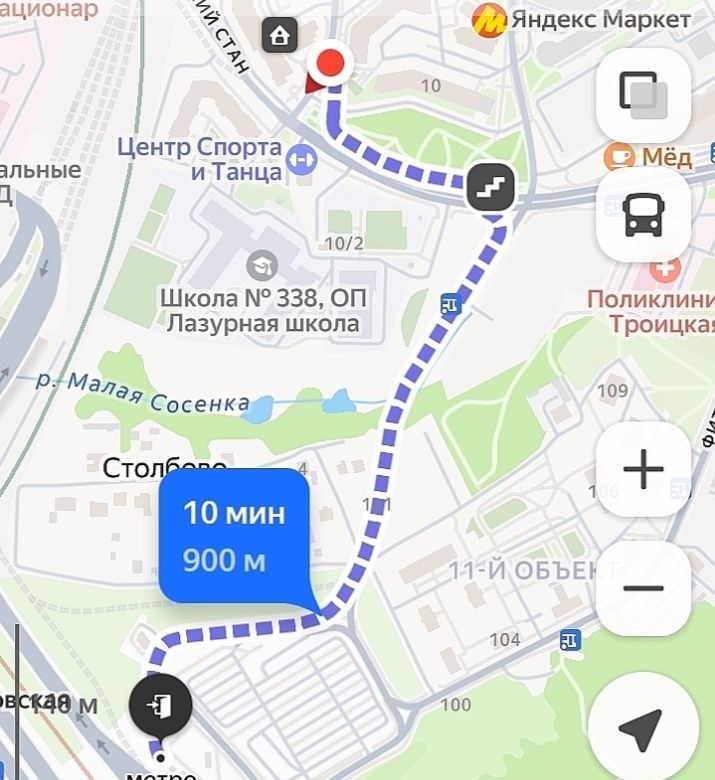Screen dimensions: 715x780
Task: Center map on my location
Action: tap(641, 730)
